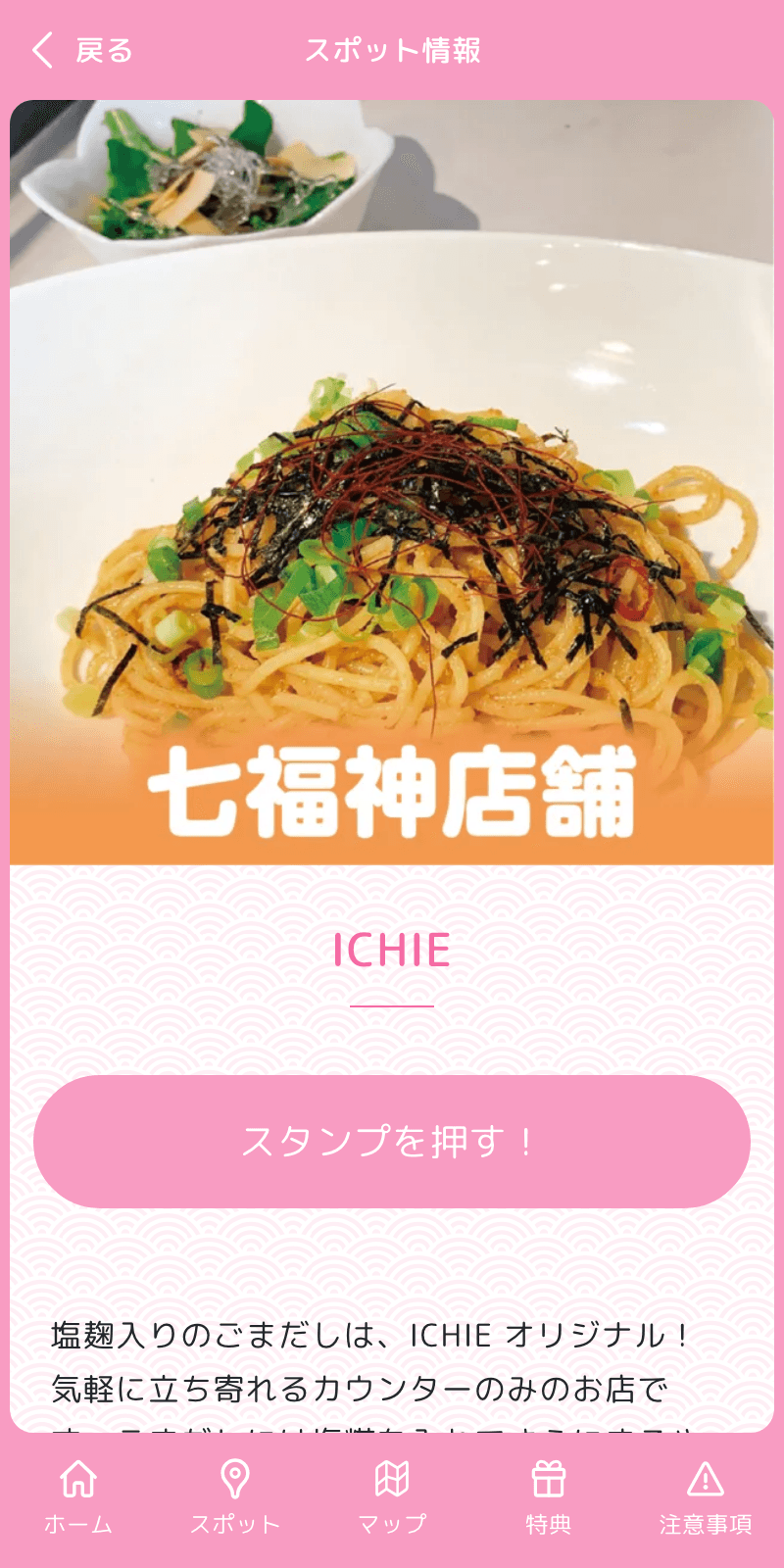Image resolution: width=784 pixels, height=1568 pixels.
Task: Tap the back chevron at top left
Action: pyautogui.click(x=39, y=48)
